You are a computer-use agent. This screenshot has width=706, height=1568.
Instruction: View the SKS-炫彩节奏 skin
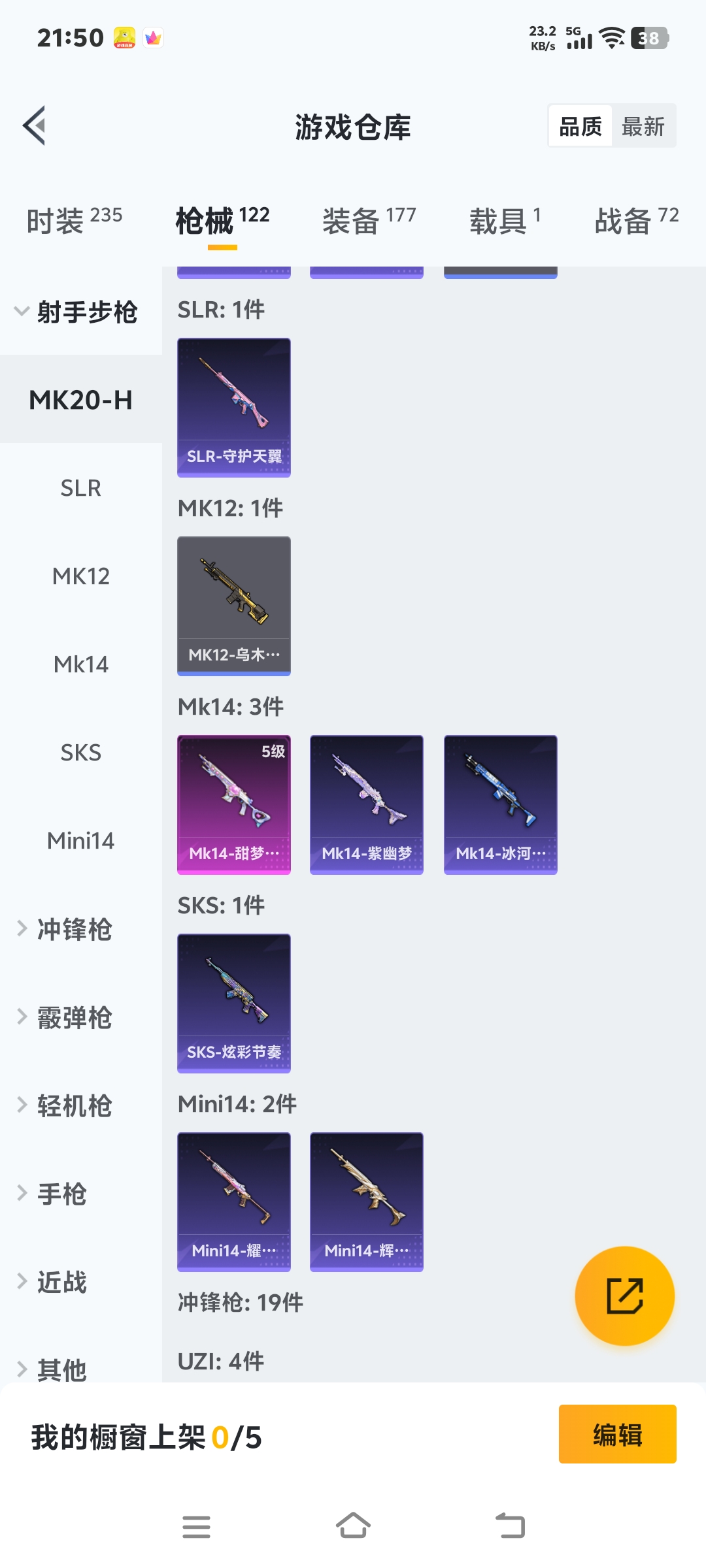(234, 1003)
